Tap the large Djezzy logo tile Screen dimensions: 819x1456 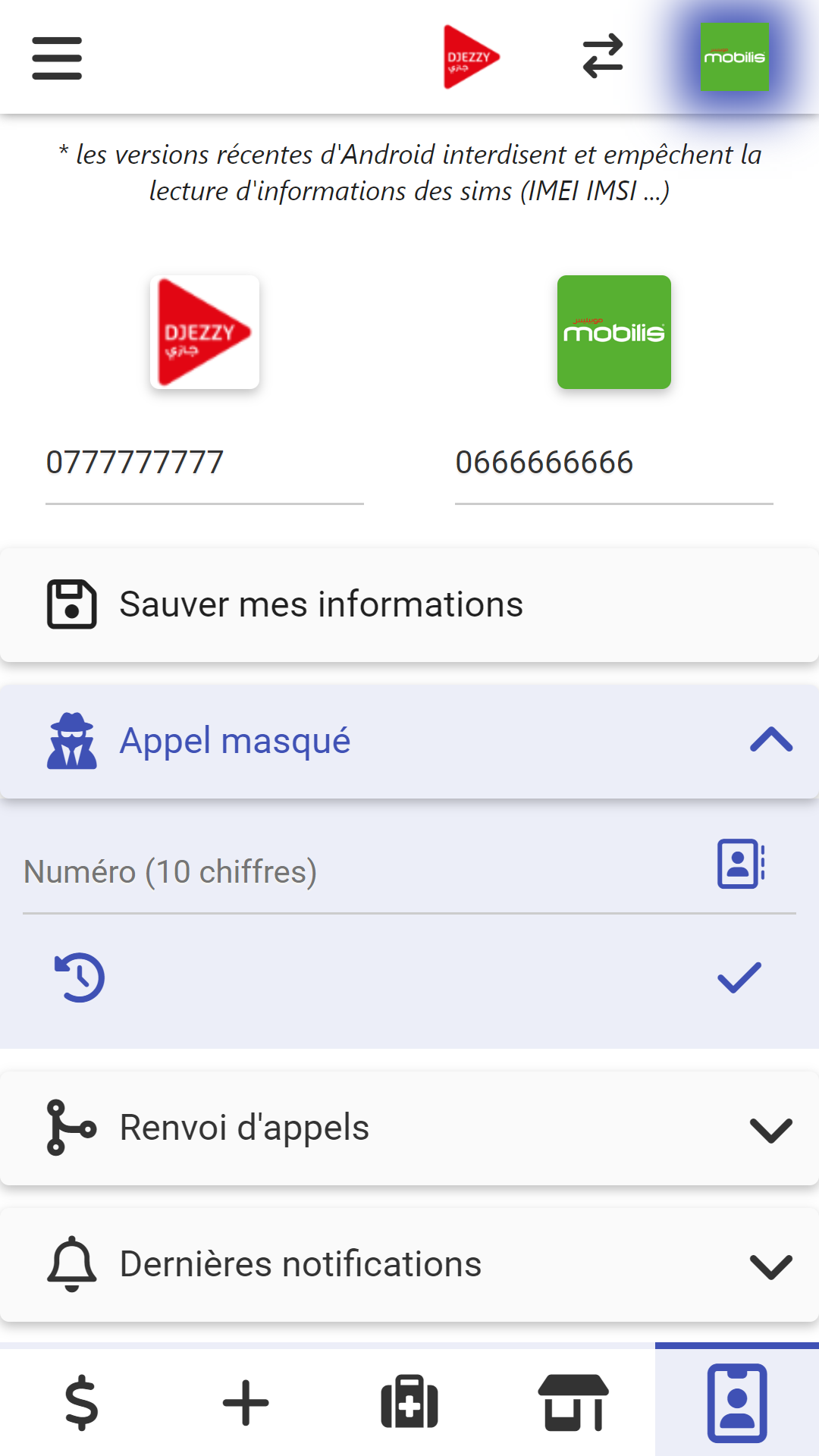point(205,332)
